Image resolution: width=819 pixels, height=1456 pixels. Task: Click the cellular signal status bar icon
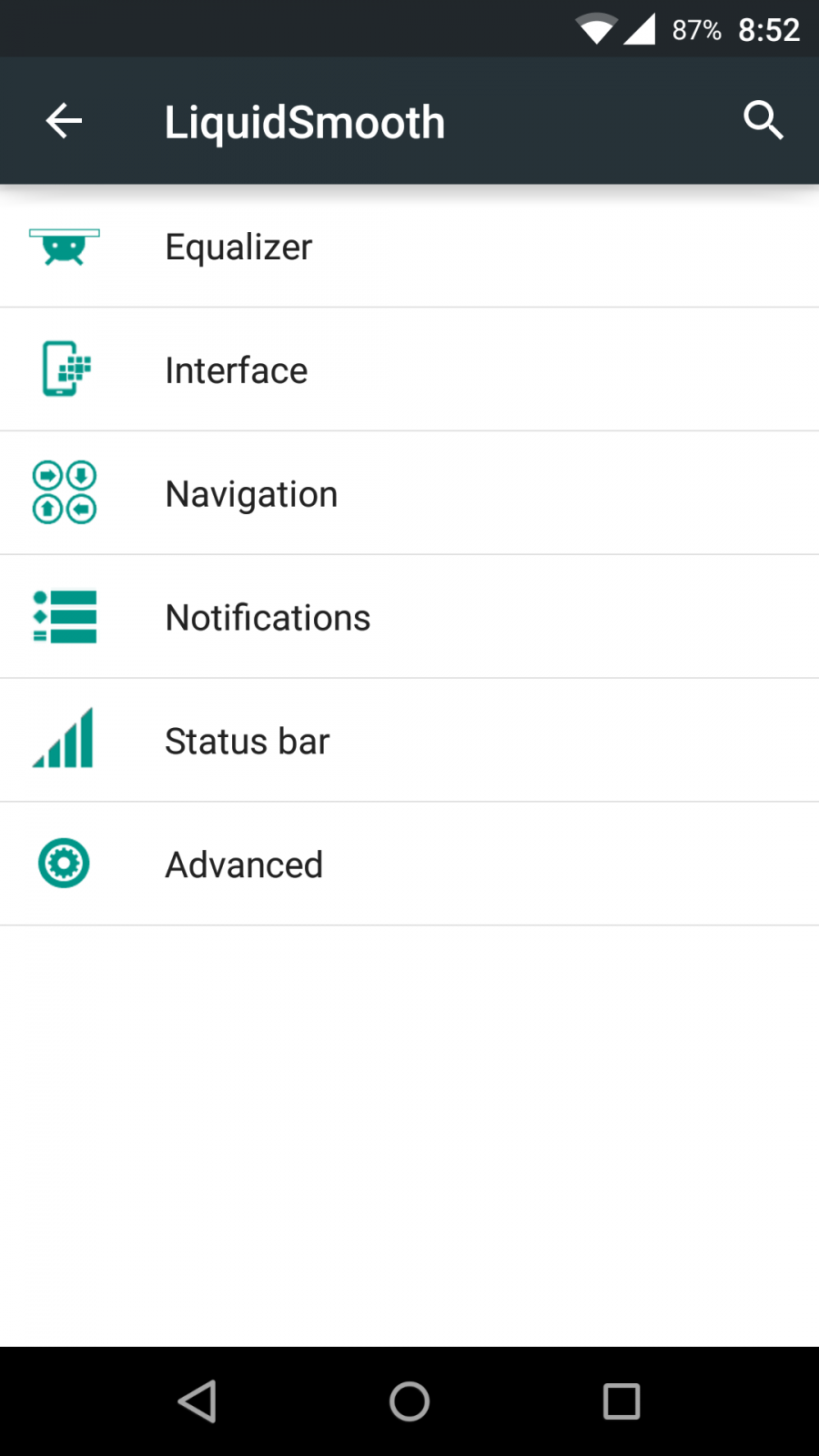point(642,28)
